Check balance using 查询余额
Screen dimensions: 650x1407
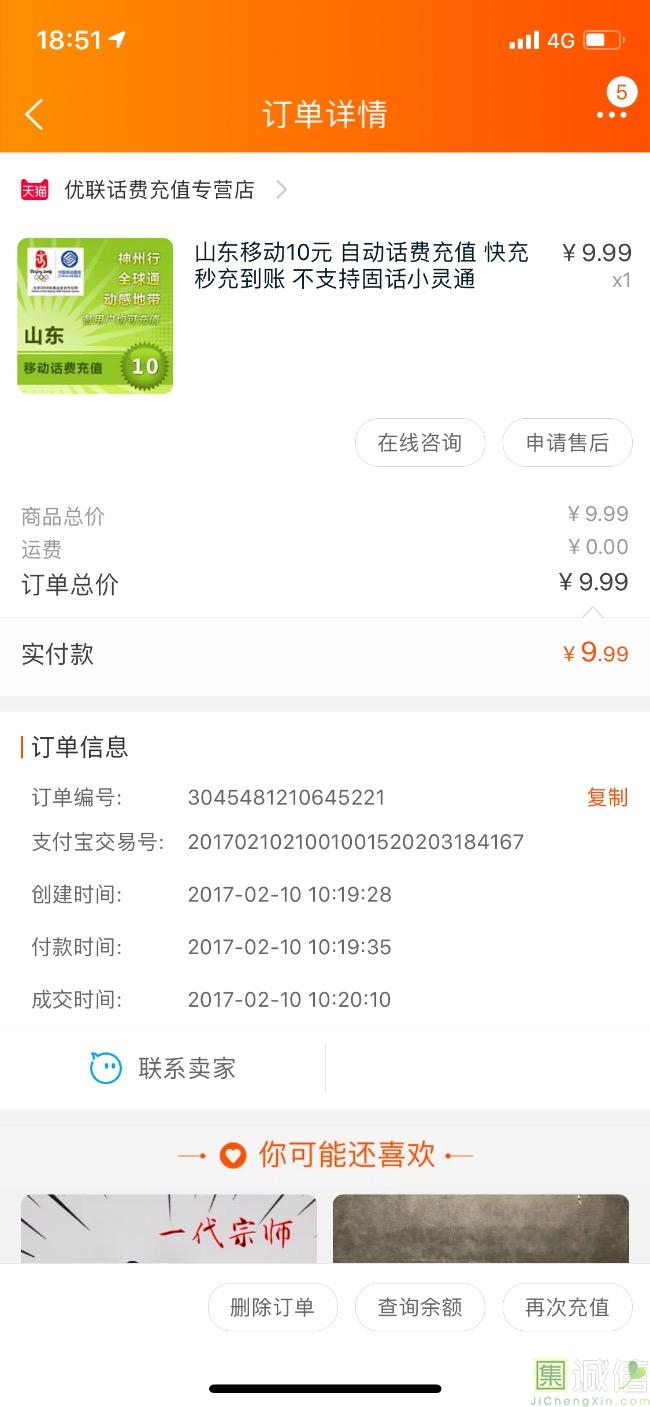tap(420, 1307)
